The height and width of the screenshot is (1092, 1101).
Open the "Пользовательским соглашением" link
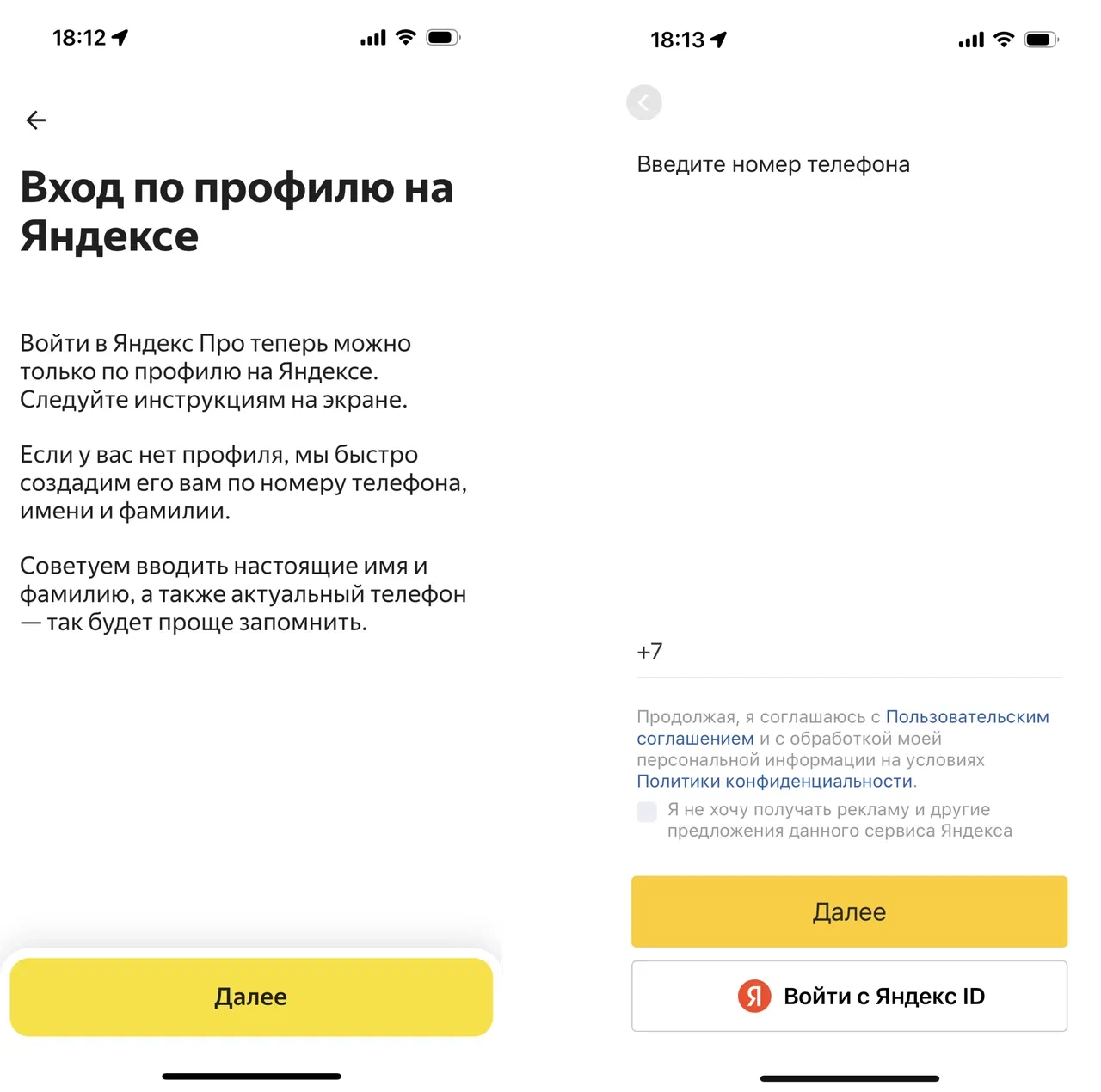[x=967, y=717]
